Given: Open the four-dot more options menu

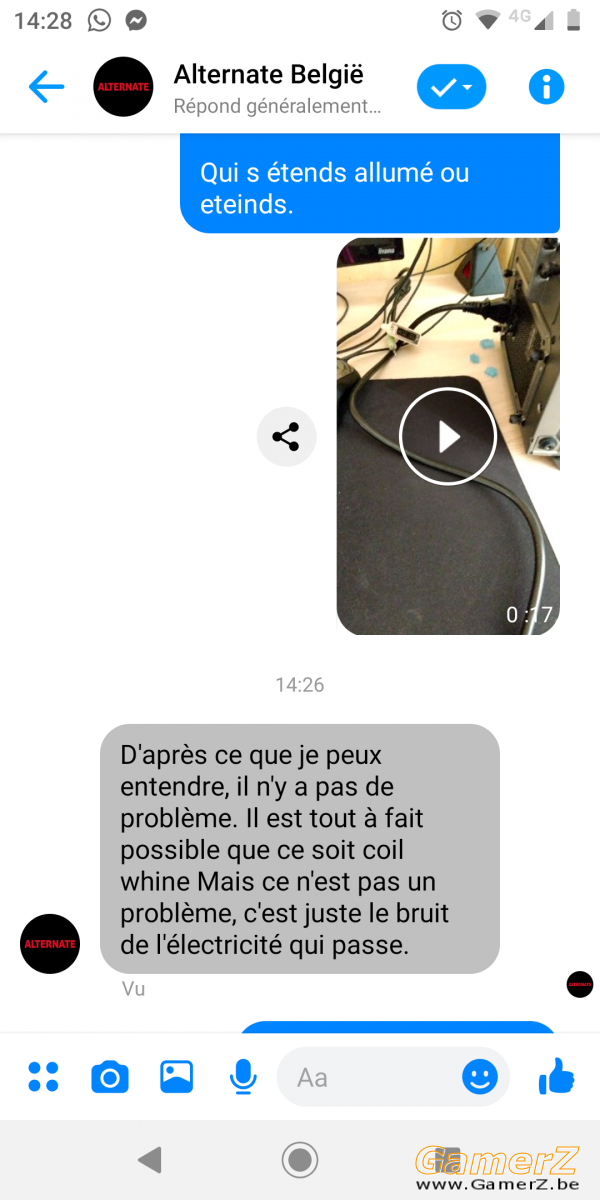Looking at the screenshot, I should 44,1077.
